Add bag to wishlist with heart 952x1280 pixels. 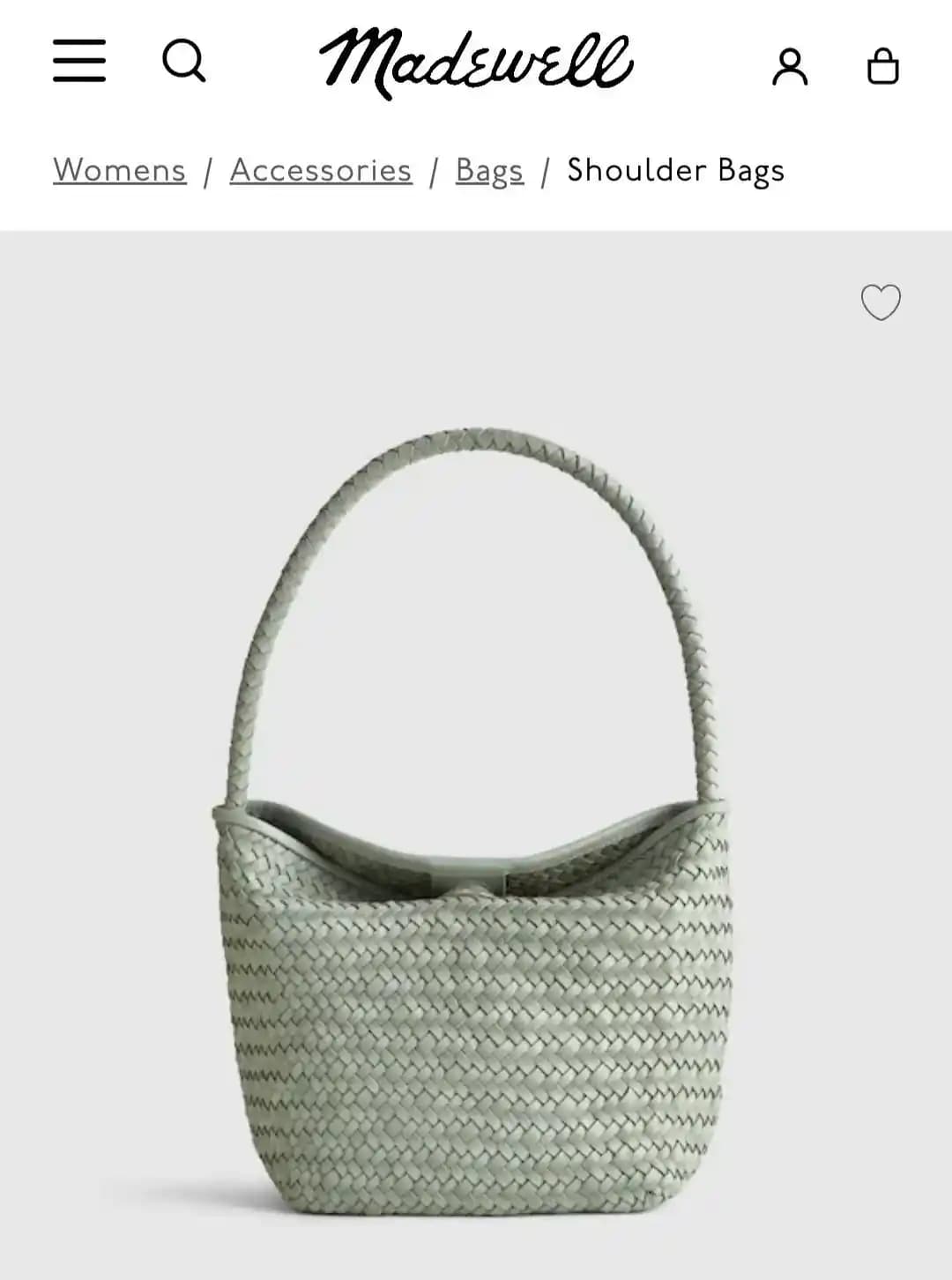pyautogui.click(x=881, y=302)
